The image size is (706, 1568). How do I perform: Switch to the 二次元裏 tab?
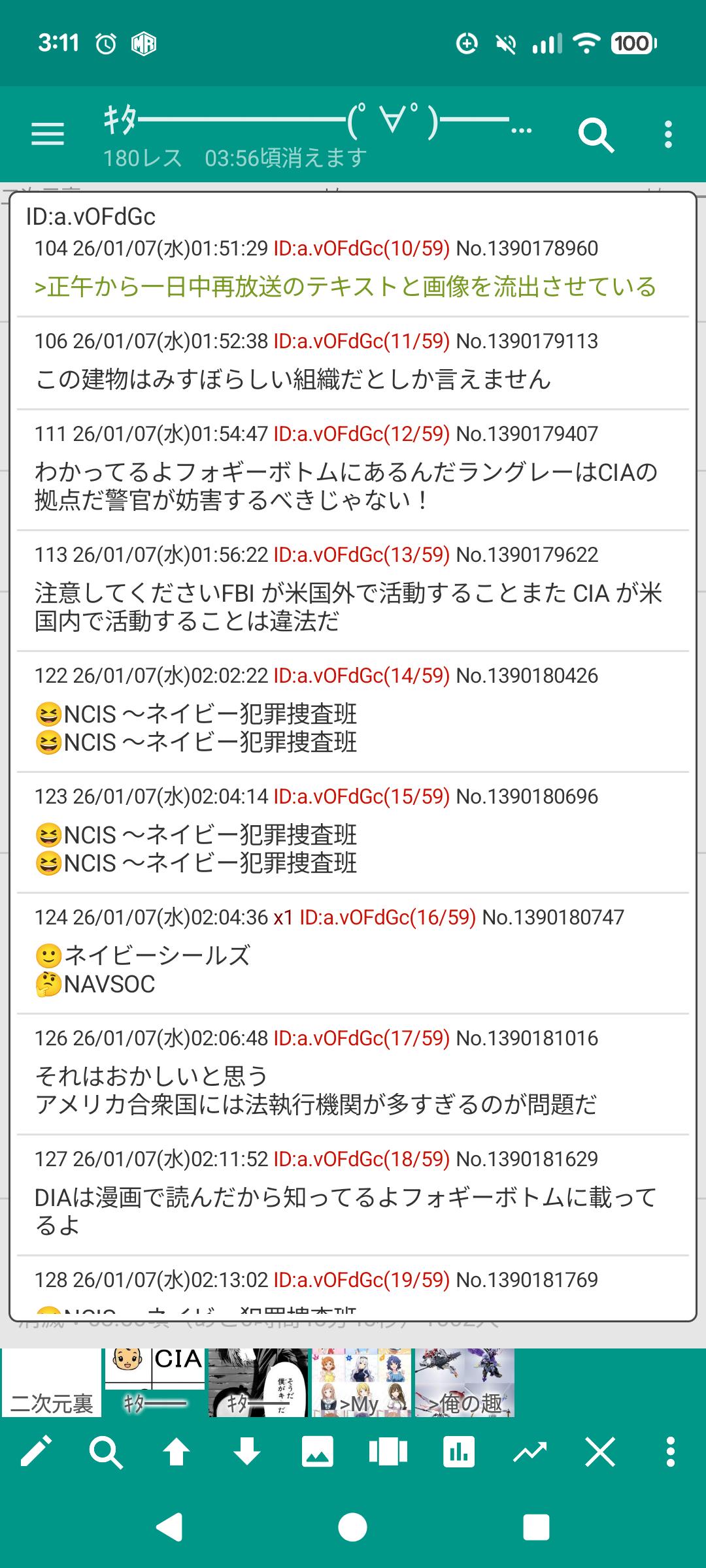point(52,1383)
